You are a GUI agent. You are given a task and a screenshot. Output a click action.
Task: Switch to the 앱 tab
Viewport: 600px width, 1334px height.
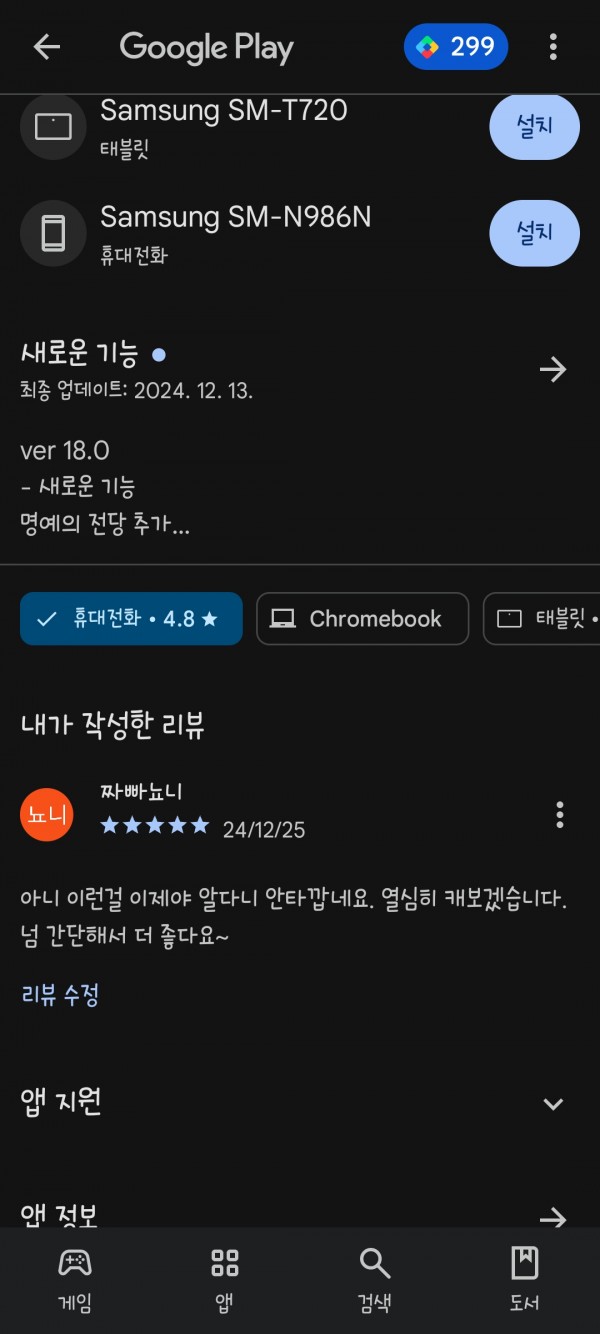click(x=225, y=1280)
